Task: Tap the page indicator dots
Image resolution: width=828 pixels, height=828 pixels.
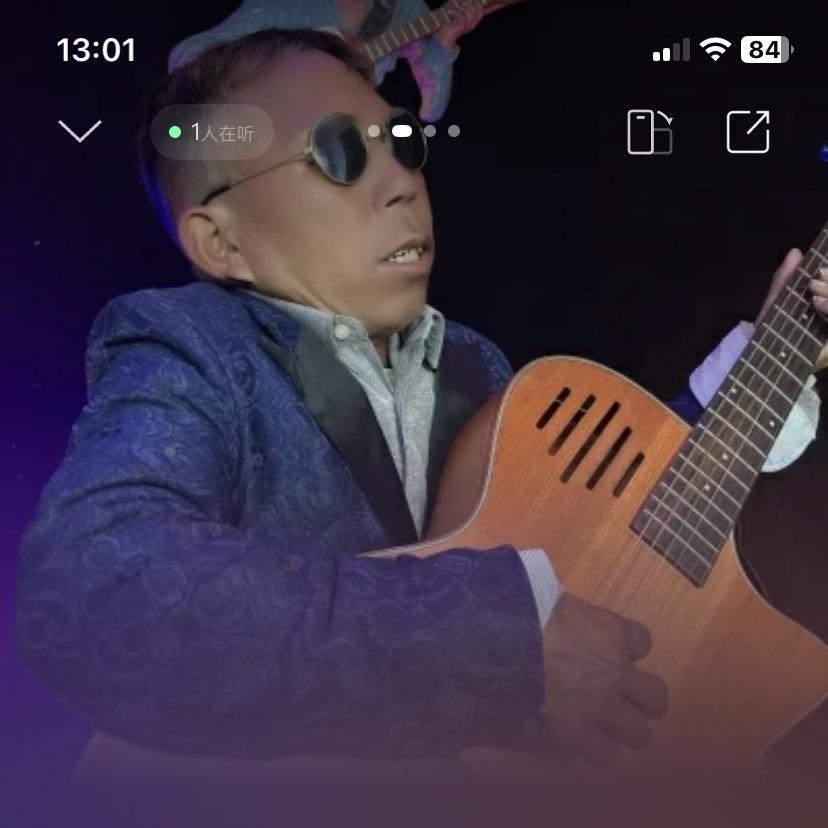Action: click(414, 131)
